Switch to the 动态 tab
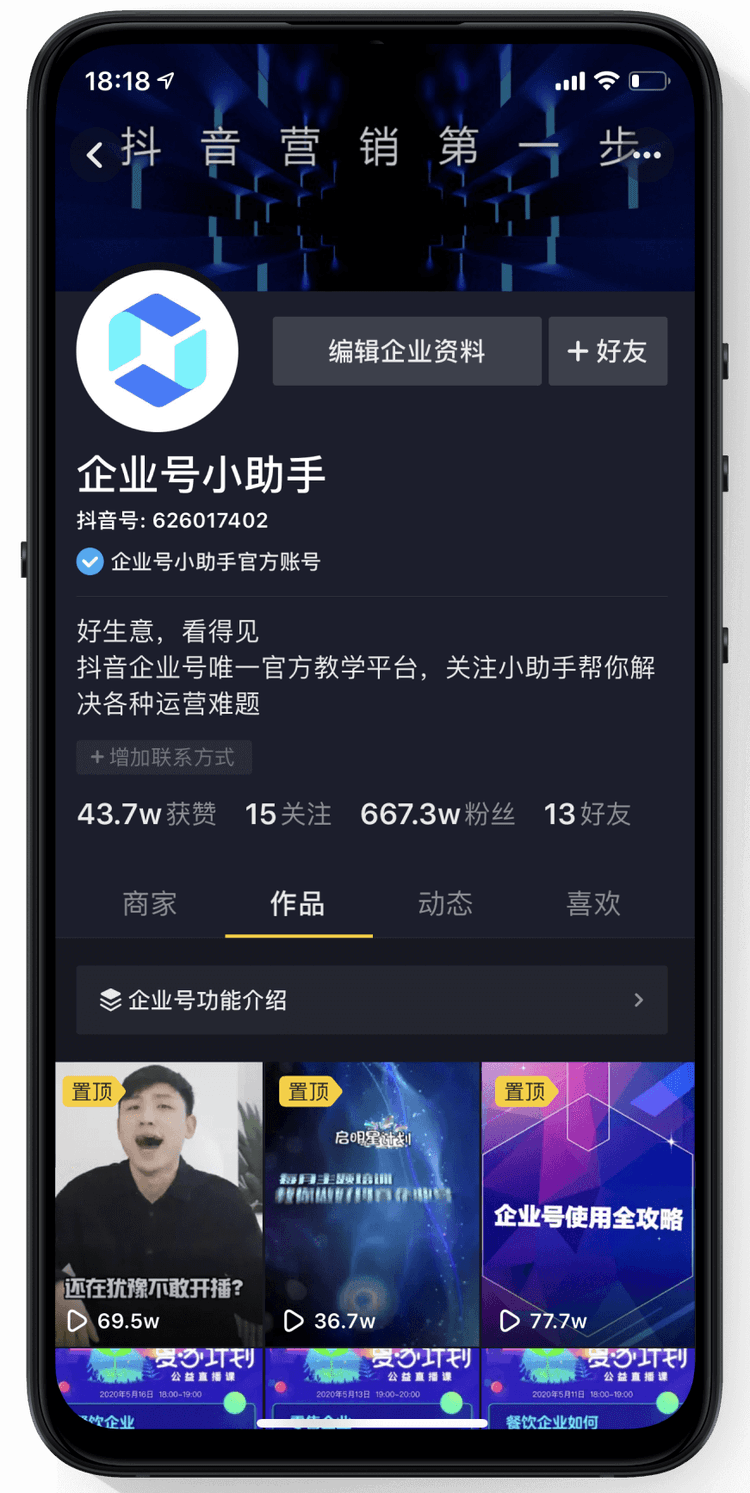 pos(445,904)
